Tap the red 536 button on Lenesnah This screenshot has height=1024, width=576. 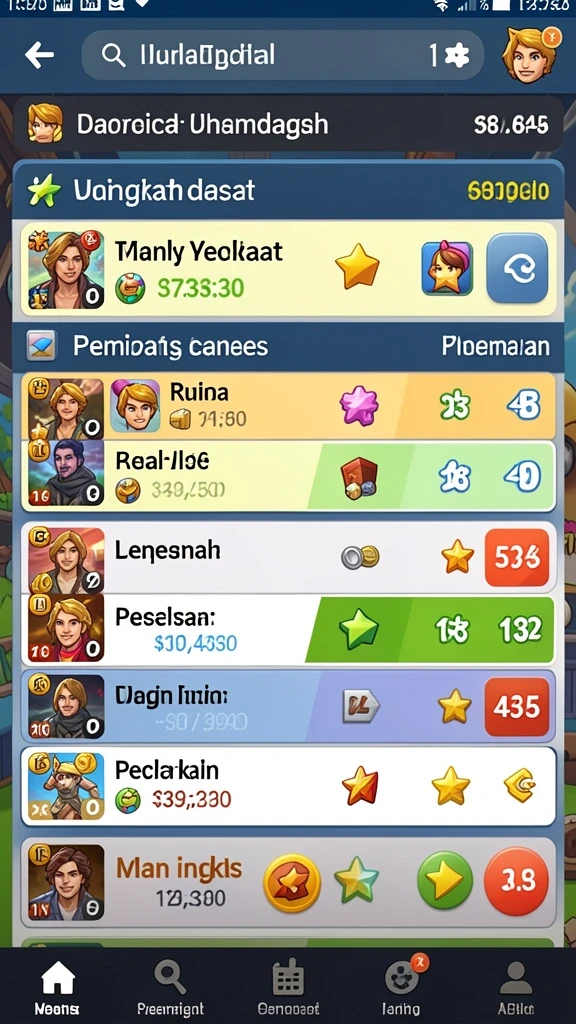tap(517, 557)
